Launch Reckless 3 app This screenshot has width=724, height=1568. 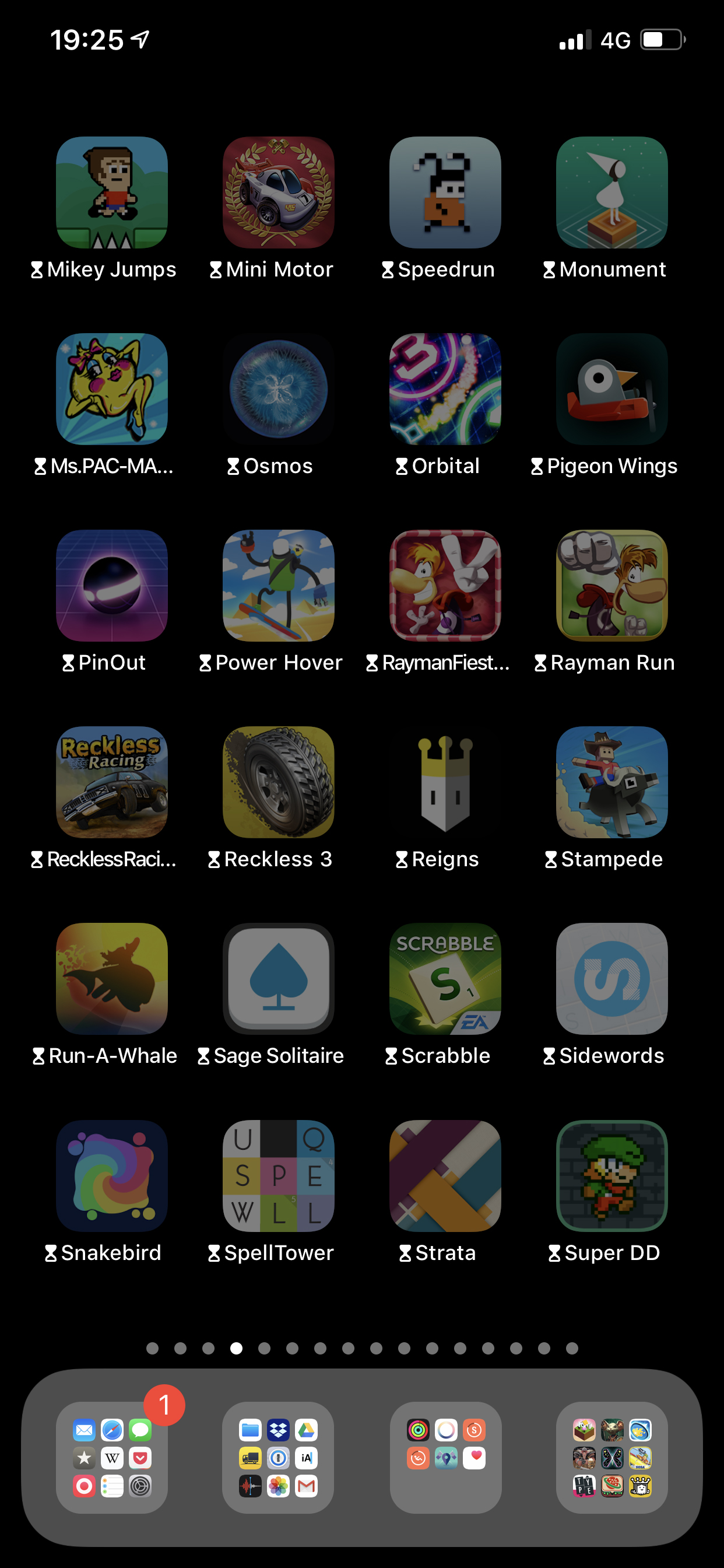(279, 782)
